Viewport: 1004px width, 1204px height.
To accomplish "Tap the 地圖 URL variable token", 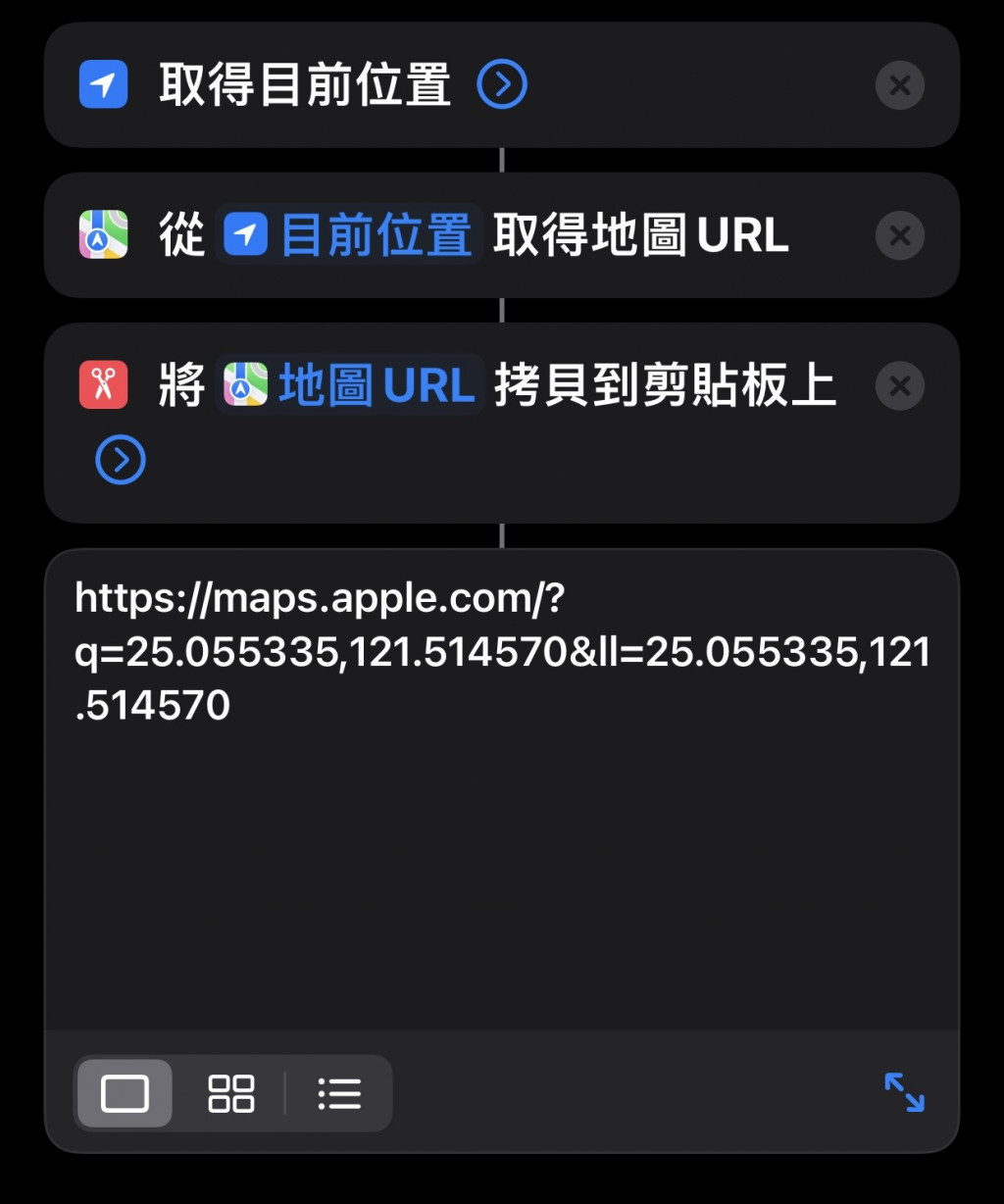I will point(350,386).
